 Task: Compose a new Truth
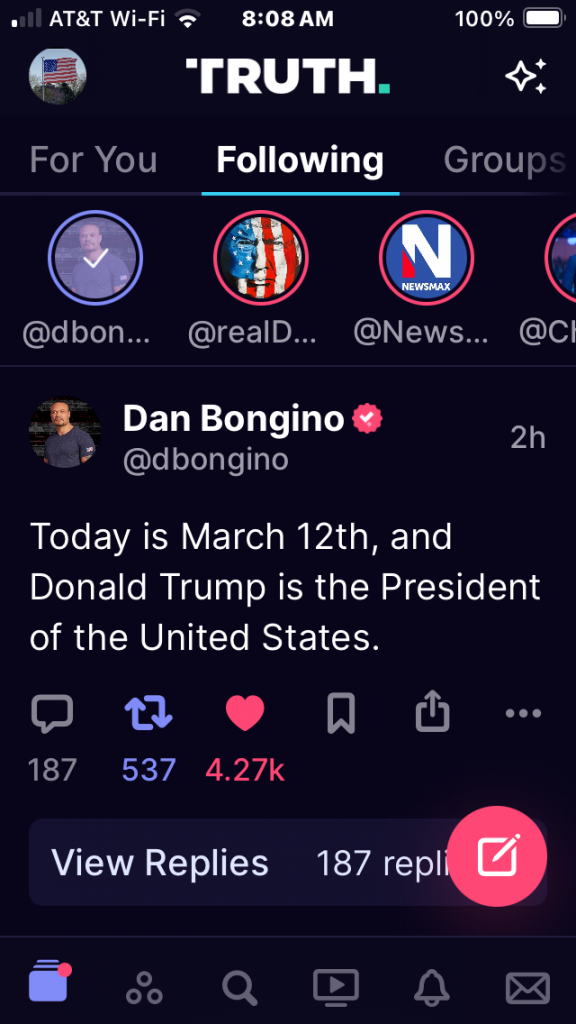tap(498, 856)
